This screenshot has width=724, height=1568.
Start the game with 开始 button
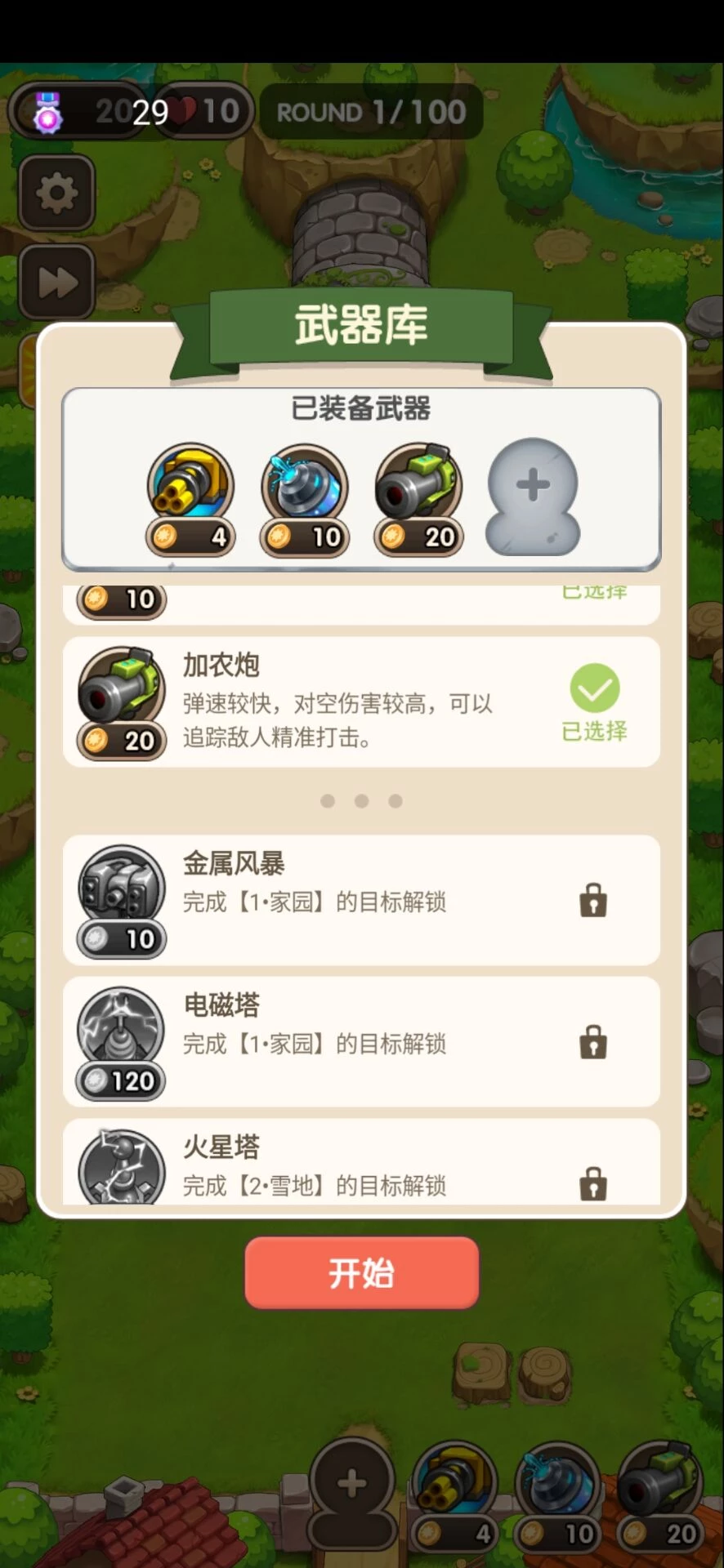[361, 1272]
